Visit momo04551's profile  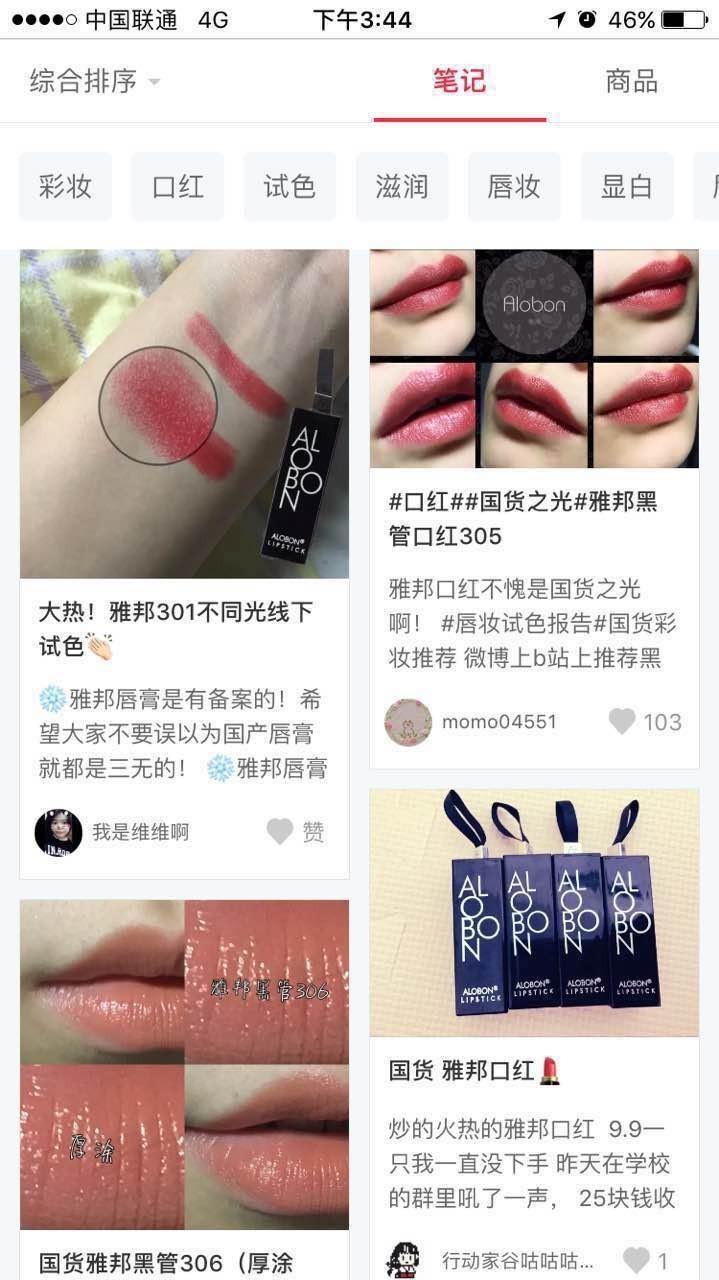409,722
